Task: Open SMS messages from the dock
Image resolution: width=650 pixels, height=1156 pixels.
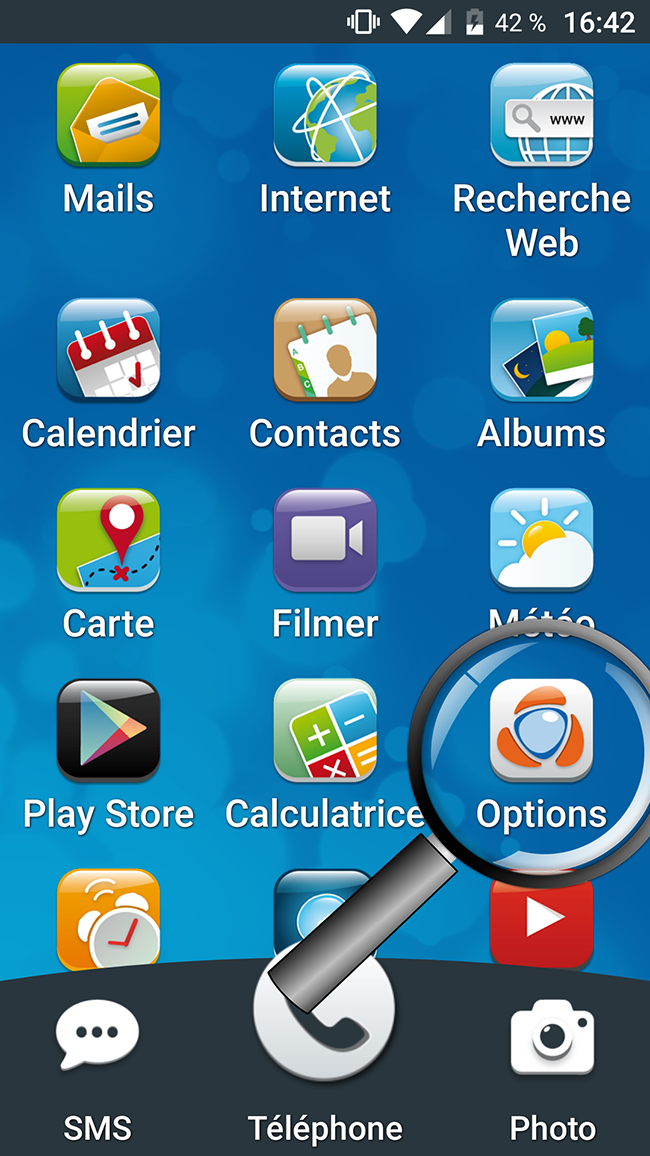Action: tap(97, 1040)
